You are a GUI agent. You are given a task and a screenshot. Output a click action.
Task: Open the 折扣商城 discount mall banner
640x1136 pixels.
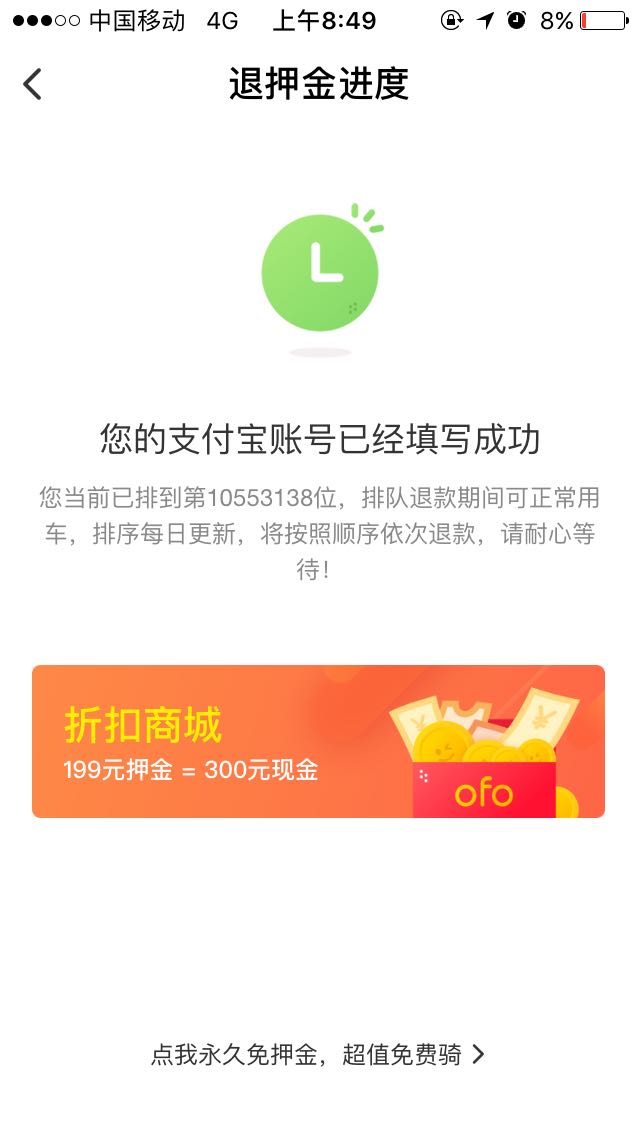pos(318,741)
